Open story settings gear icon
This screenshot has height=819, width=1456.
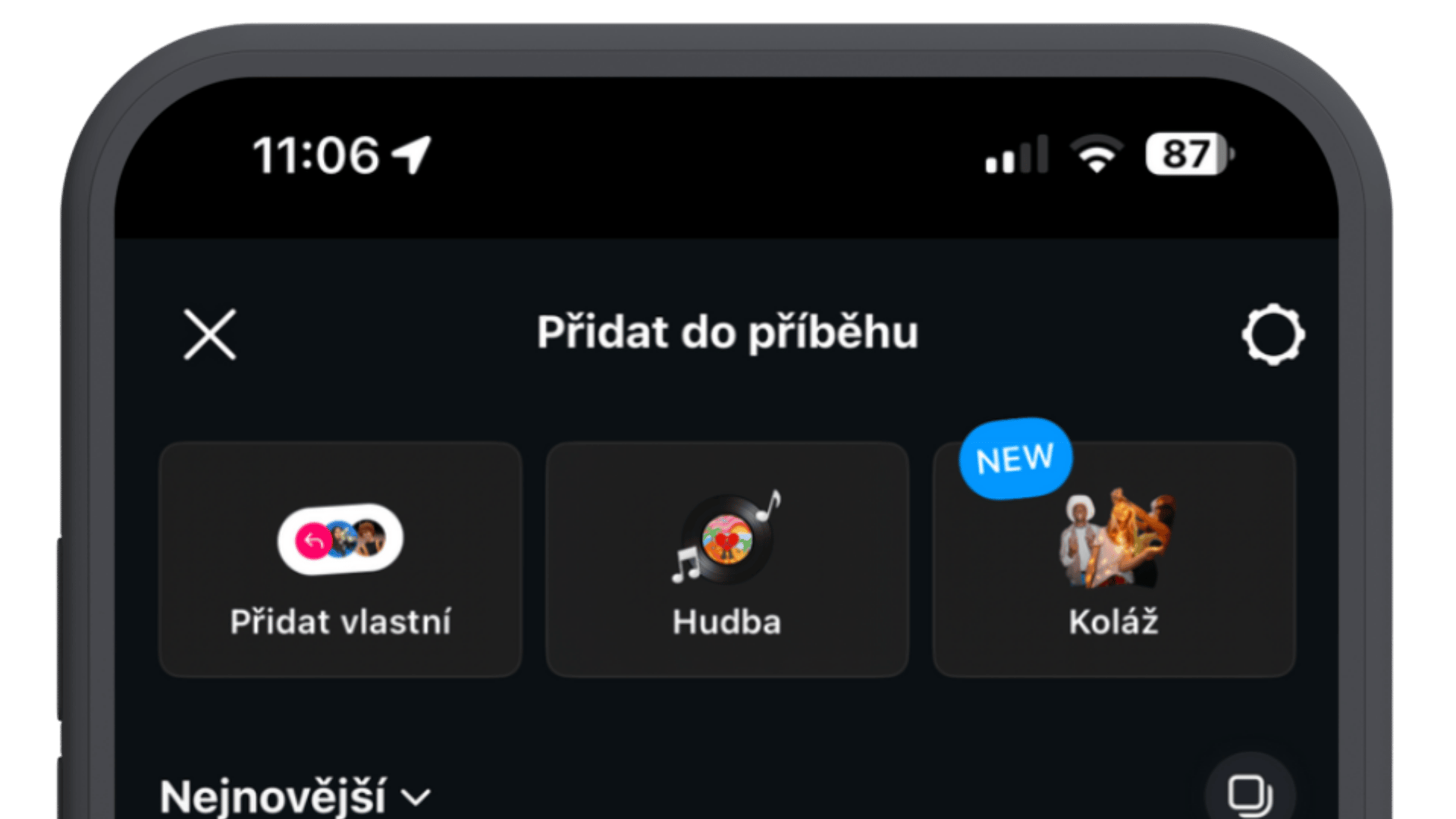point(1273,334)
